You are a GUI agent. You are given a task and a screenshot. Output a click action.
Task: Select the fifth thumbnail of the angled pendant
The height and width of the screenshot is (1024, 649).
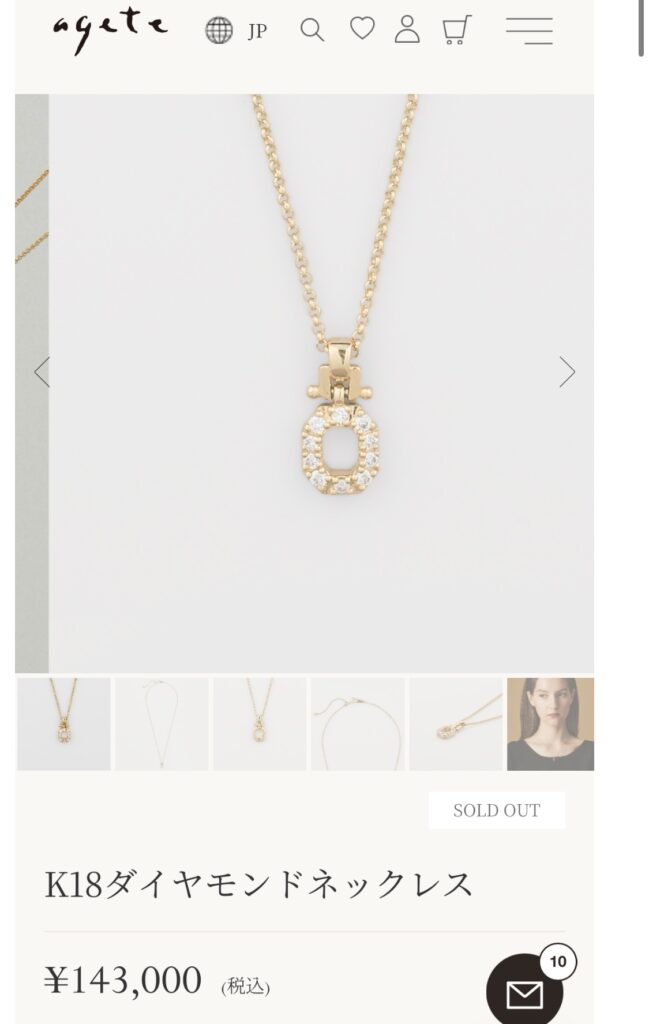[x=456, y=724]
